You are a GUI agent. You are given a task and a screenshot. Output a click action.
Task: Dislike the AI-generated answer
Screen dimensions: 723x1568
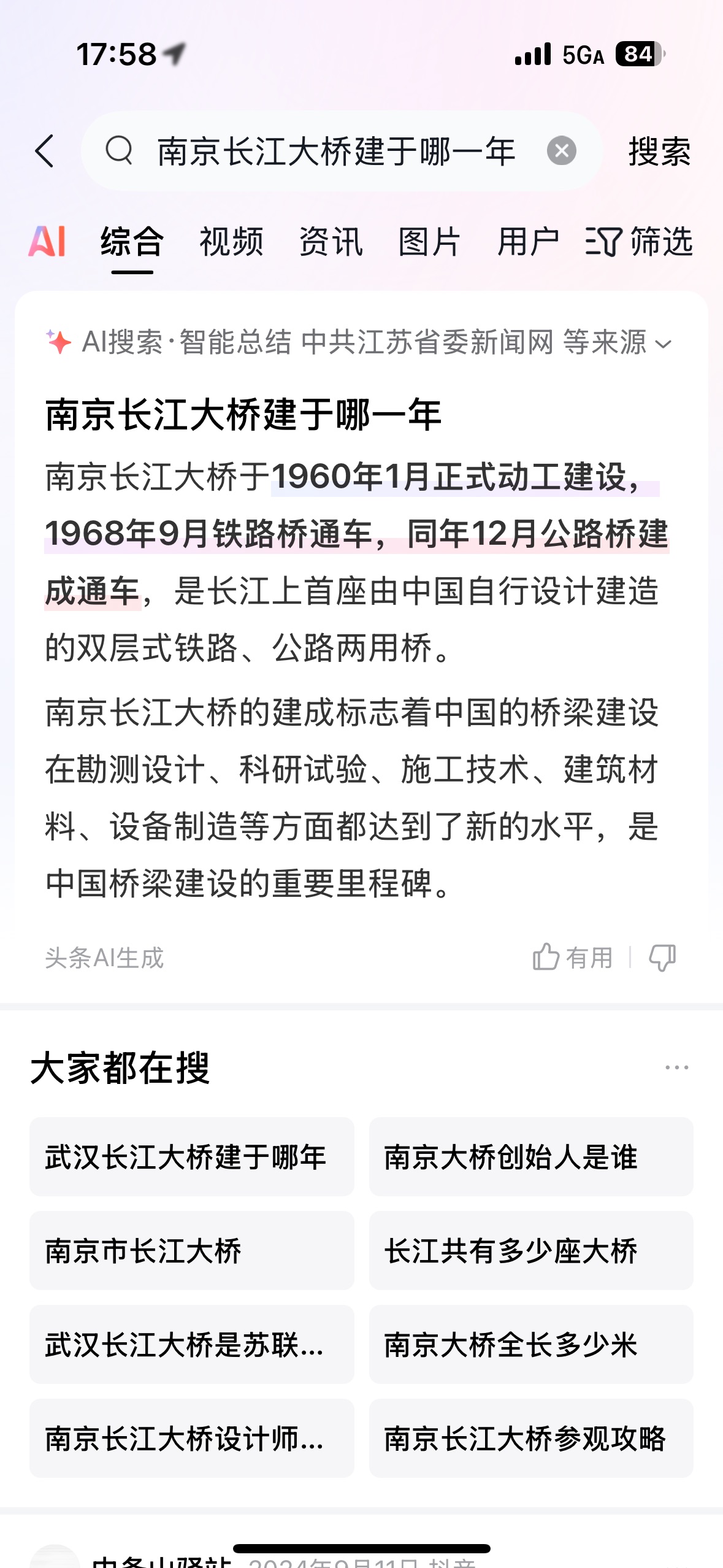(662, 957)
